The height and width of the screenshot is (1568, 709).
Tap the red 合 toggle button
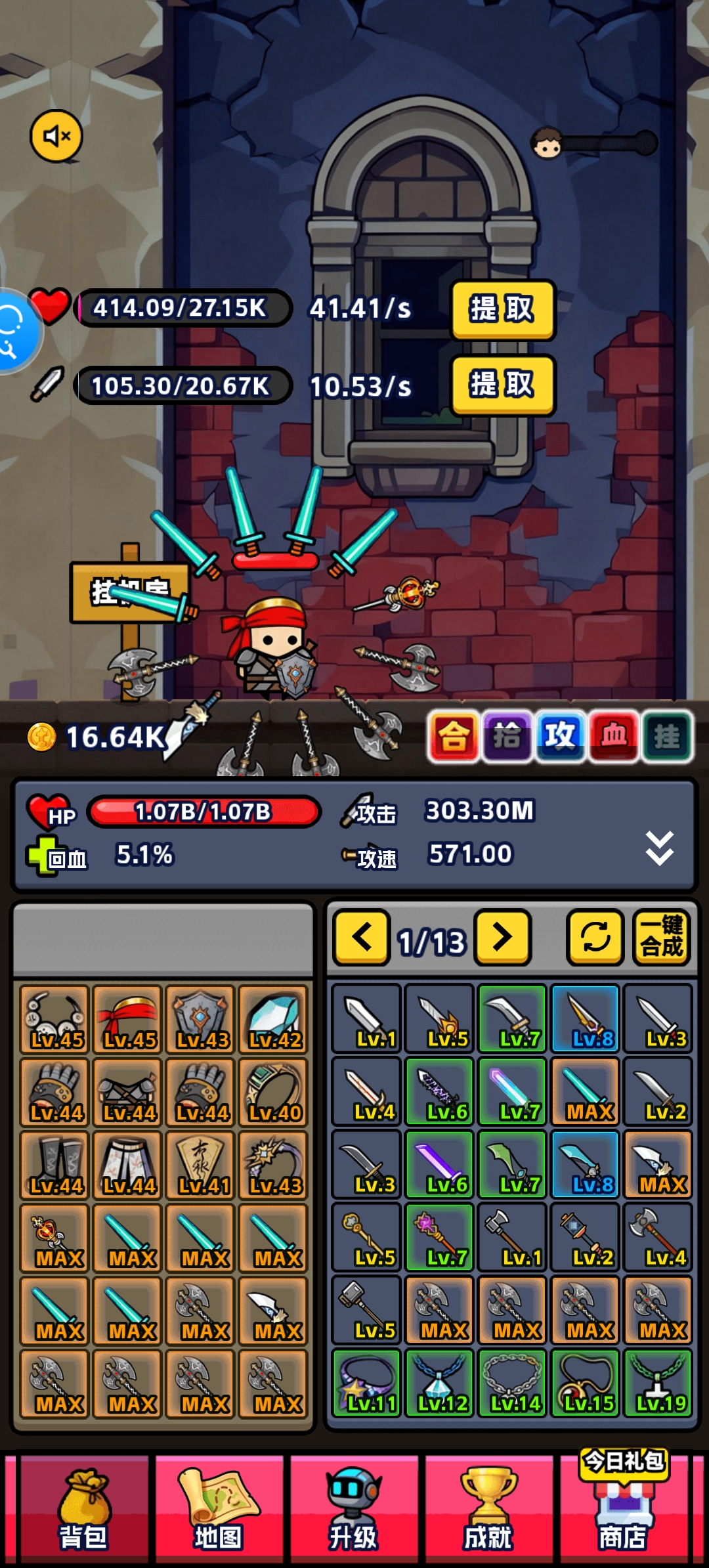tap(454, 737)
